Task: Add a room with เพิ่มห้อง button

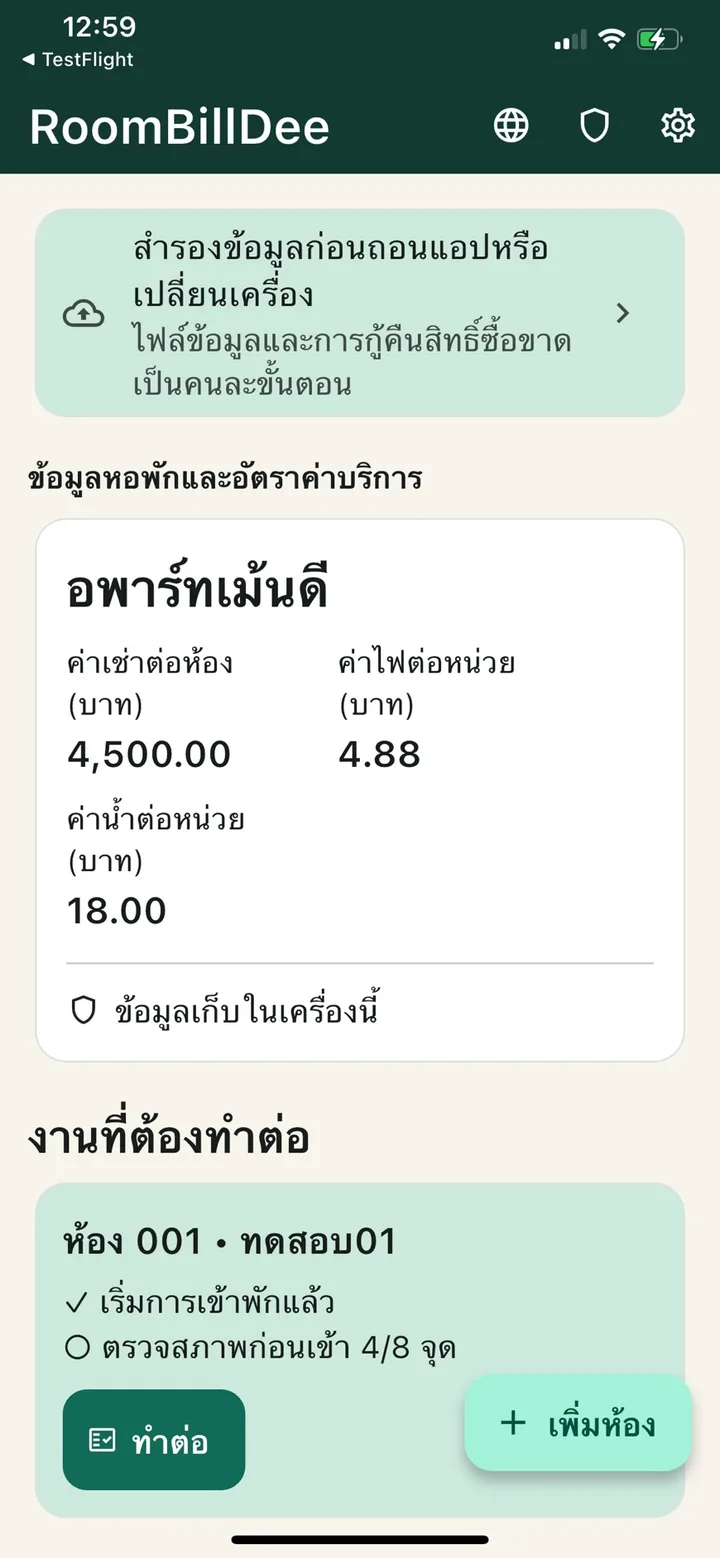Action: coord(578,1423)
